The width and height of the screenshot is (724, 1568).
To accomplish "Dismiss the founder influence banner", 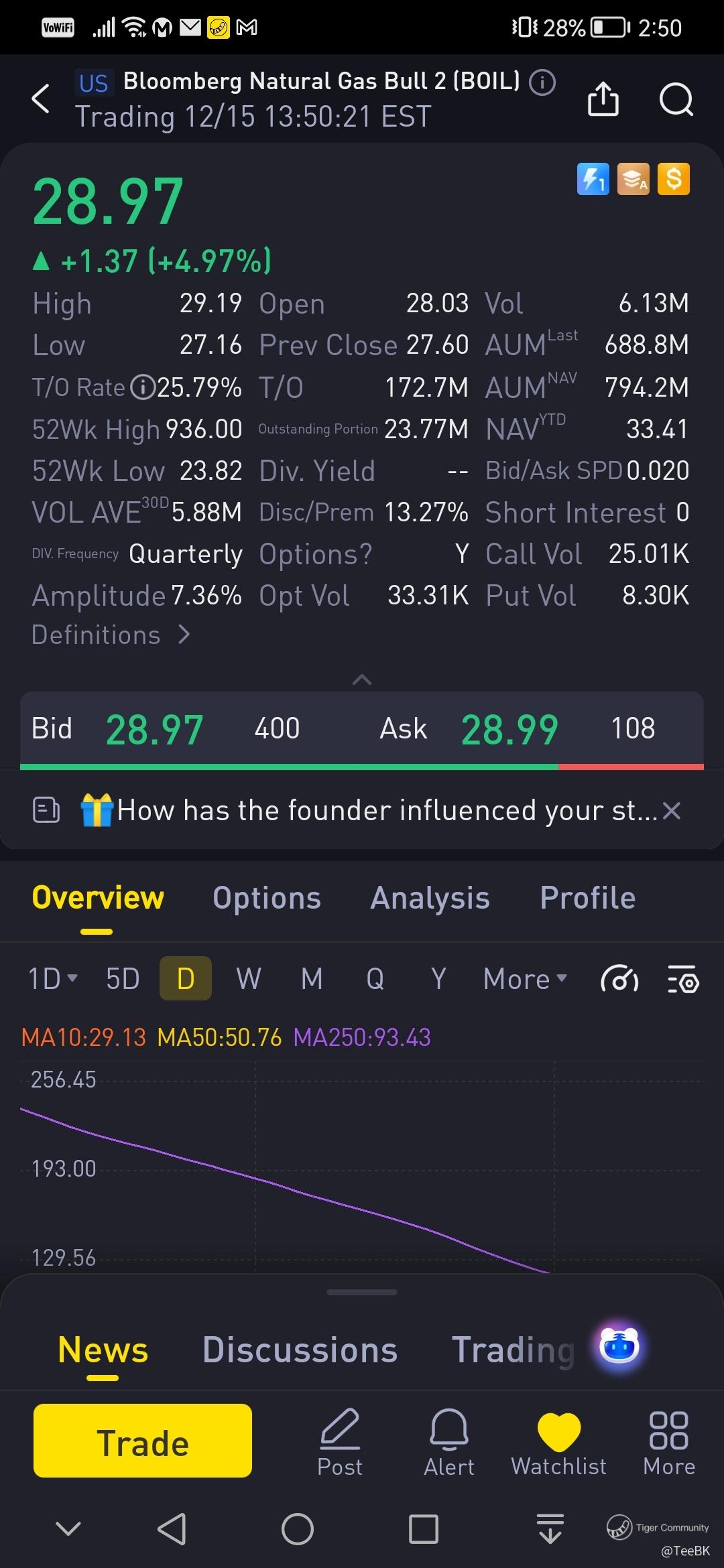I will [x=671, y=811].
